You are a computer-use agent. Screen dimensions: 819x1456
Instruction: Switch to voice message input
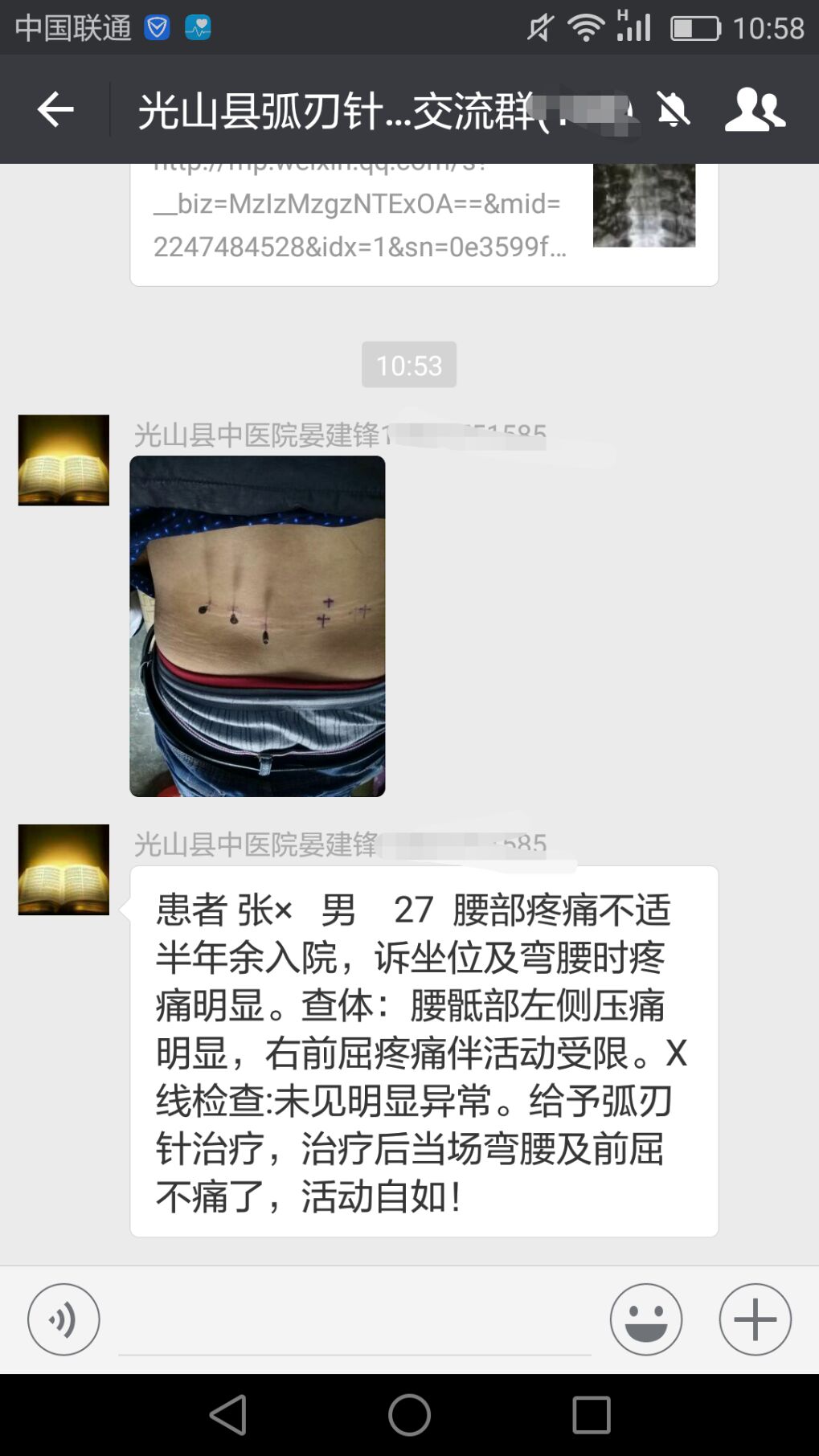click(x=63, y=1319)
